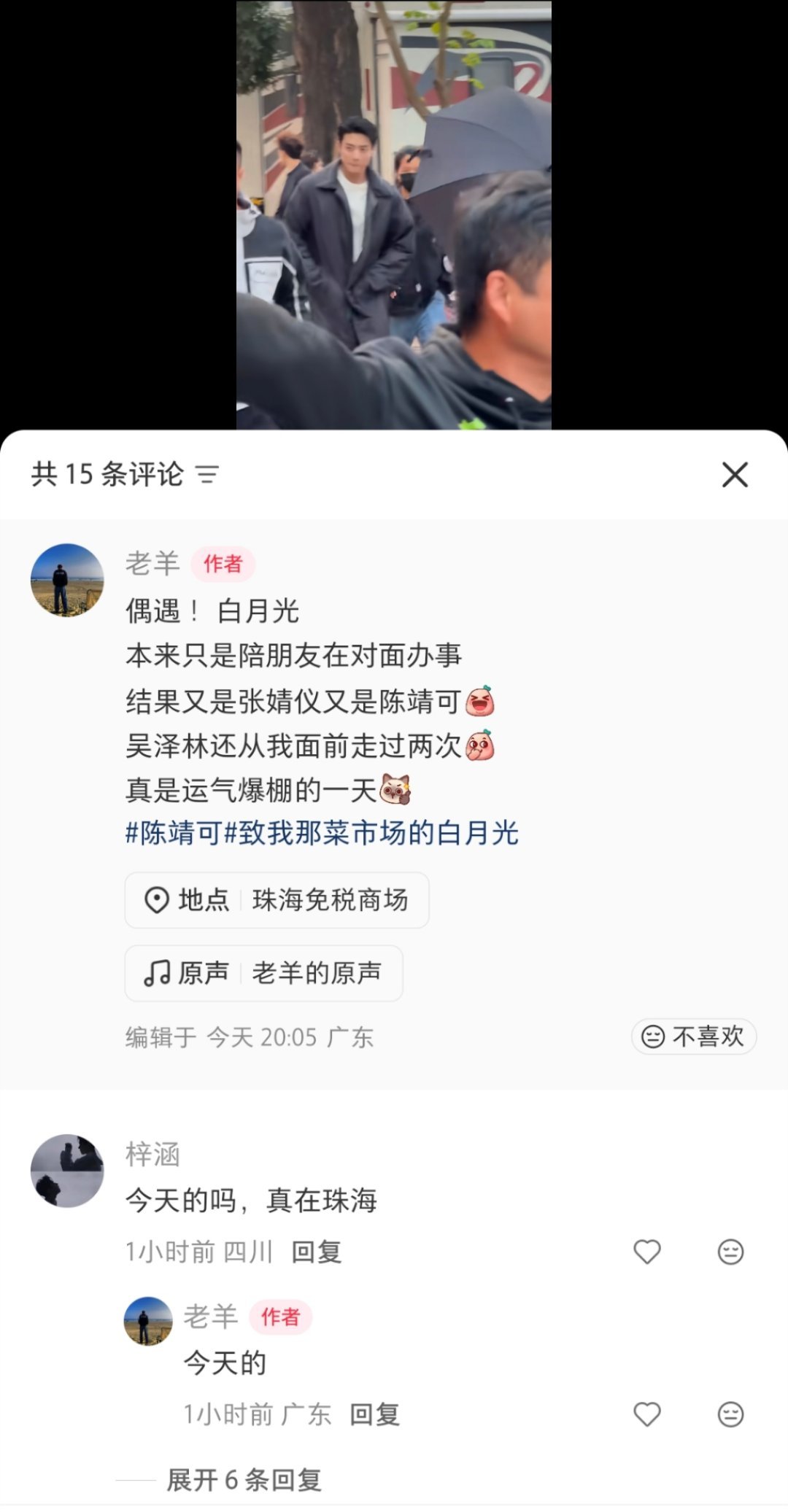Collapse the comments panel with the X
This screenshot has height=1512, width=788.
(x=735, y=474)
